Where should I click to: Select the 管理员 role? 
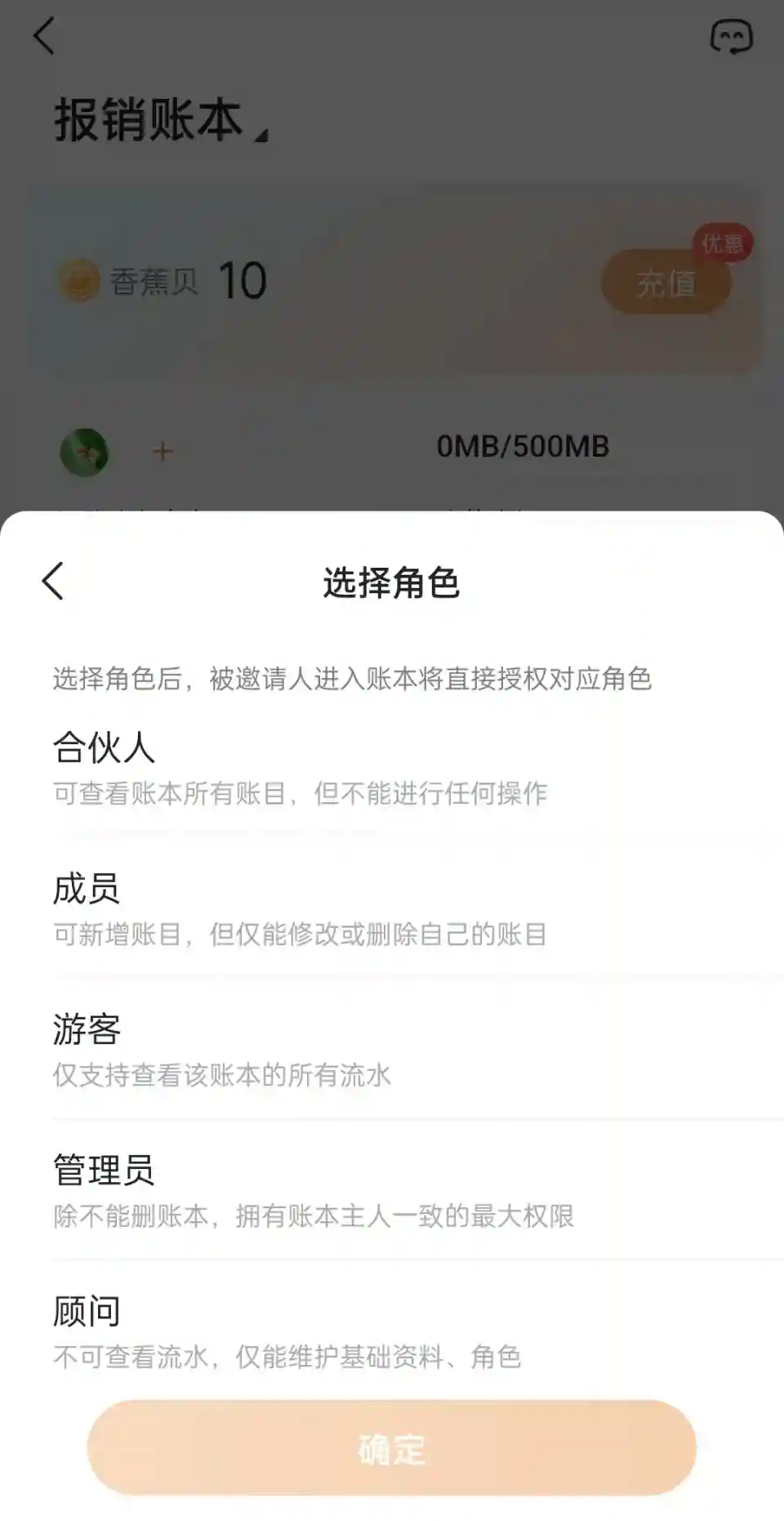click(392, 1190)
